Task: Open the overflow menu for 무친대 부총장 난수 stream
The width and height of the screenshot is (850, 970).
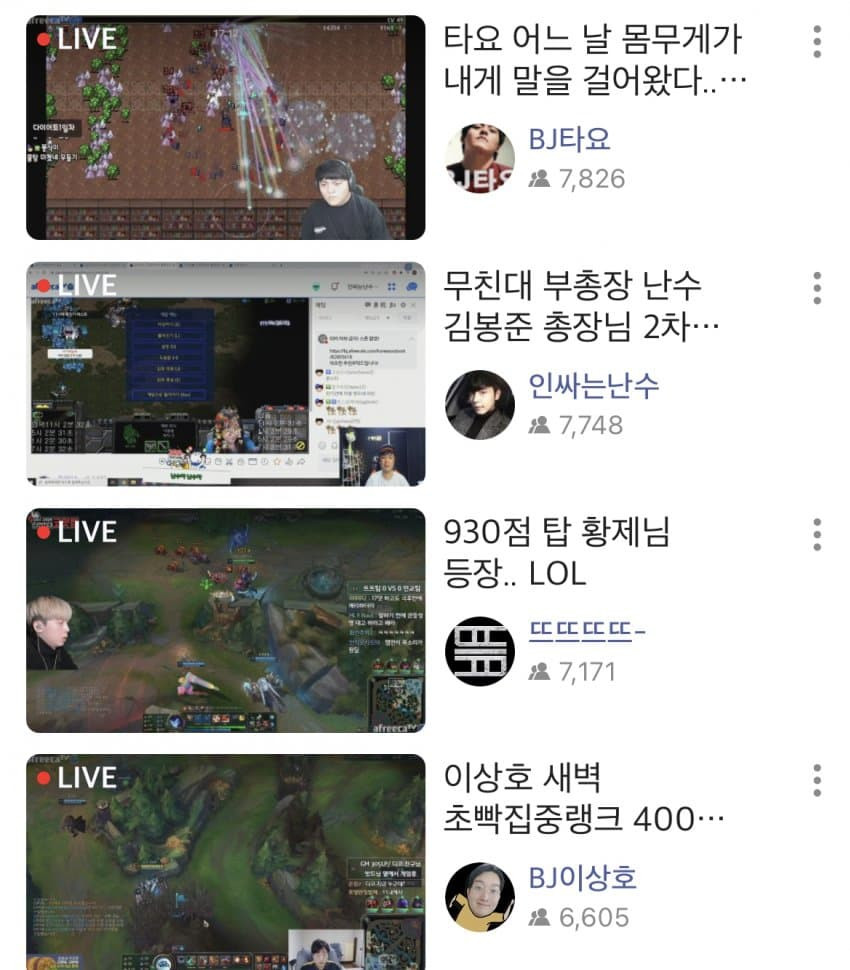Action: click(817, 288)
